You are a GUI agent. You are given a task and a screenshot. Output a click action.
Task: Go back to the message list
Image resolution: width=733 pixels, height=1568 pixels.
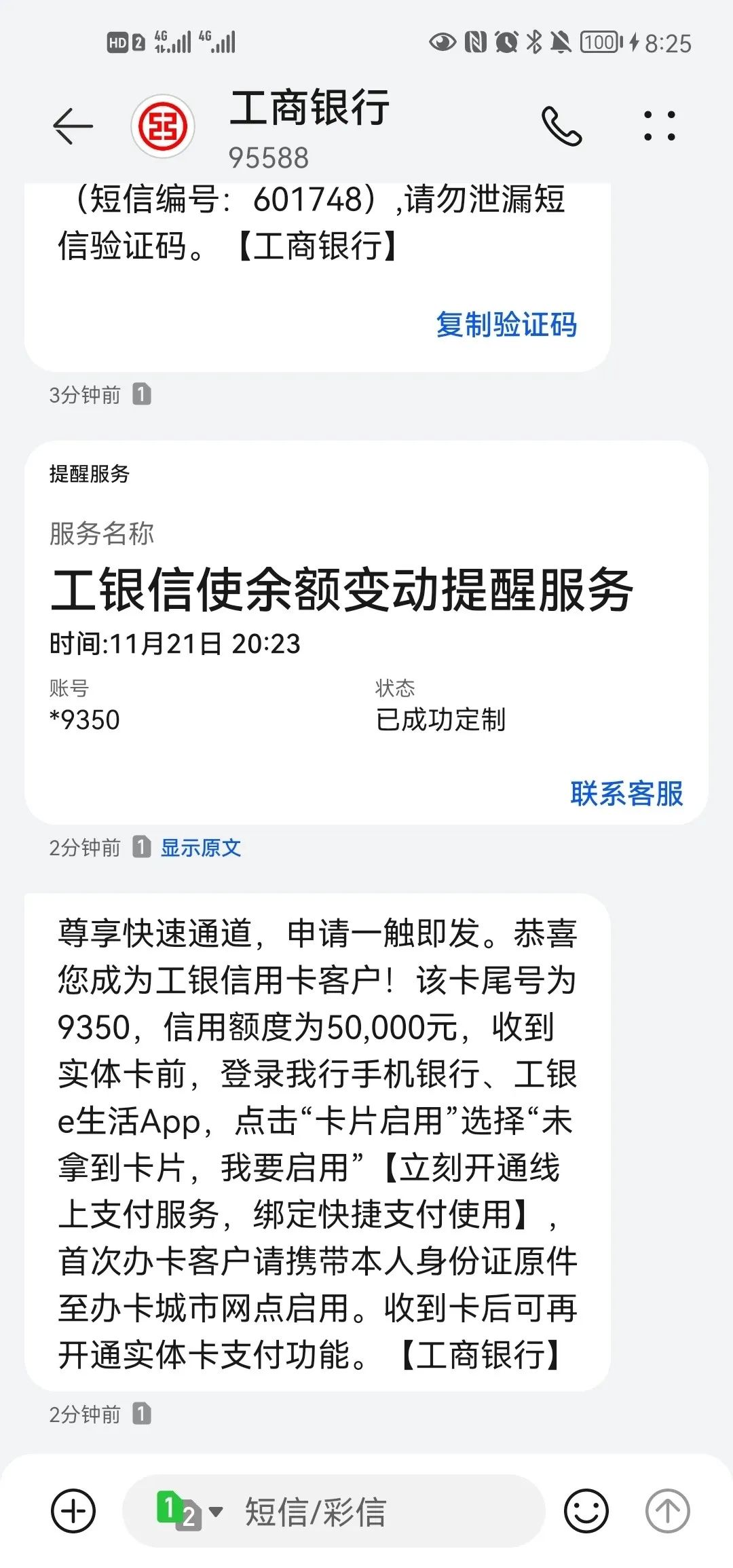(x=72, y=126)
